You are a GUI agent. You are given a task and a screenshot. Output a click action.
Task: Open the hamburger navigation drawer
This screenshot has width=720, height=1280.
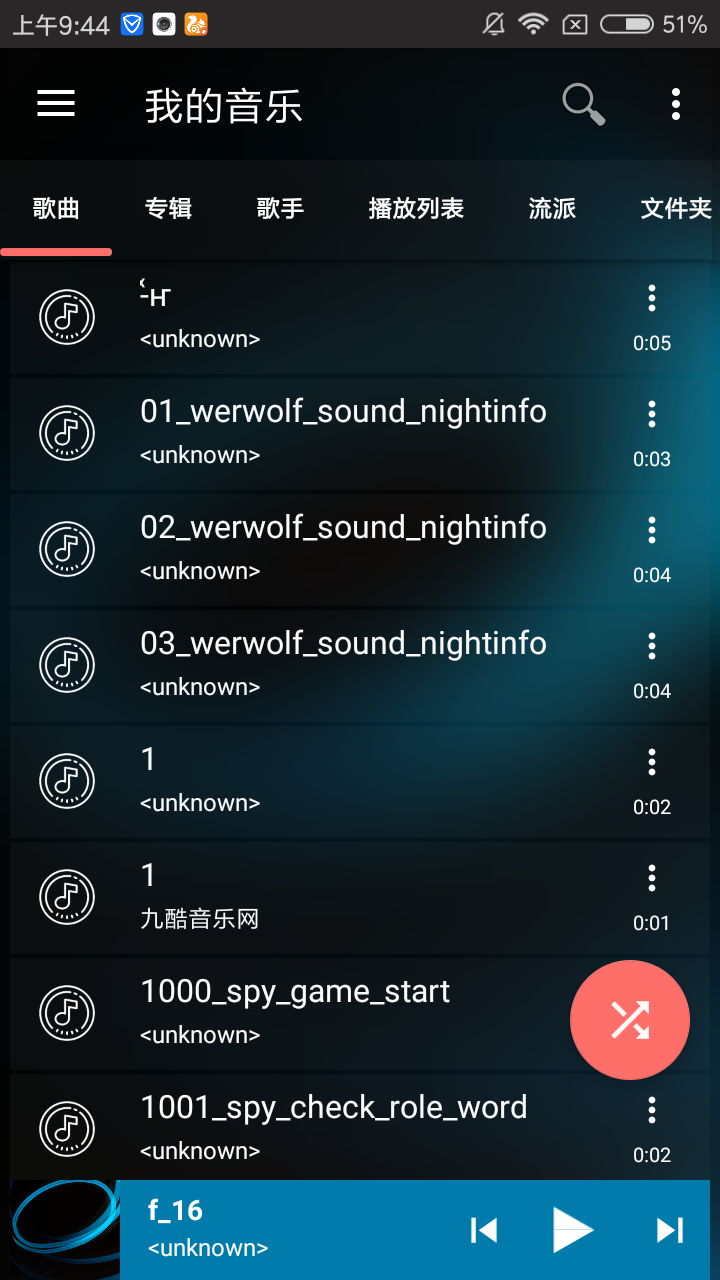(x=56, y=104)
